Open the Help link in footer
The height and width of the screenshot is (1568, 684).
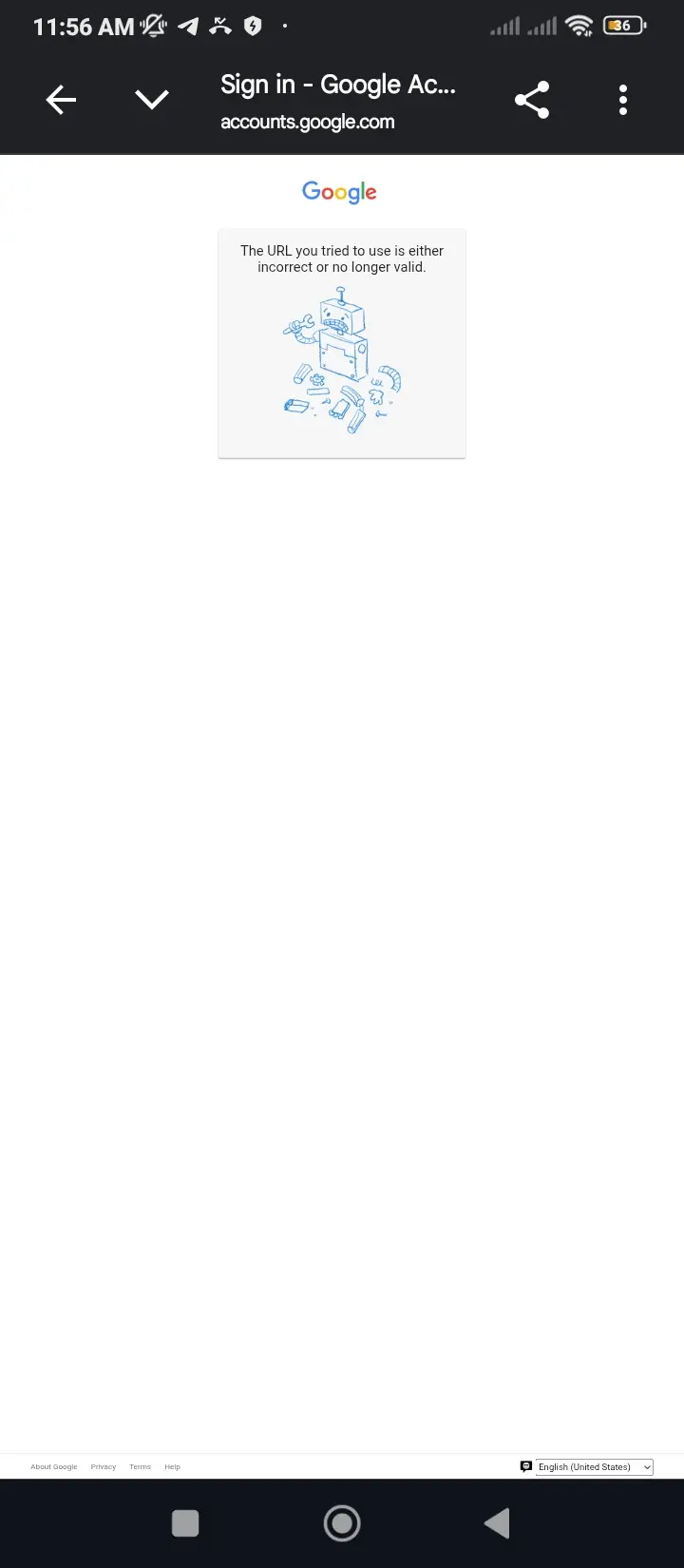pyautogui.click(x=172, y=1466)
